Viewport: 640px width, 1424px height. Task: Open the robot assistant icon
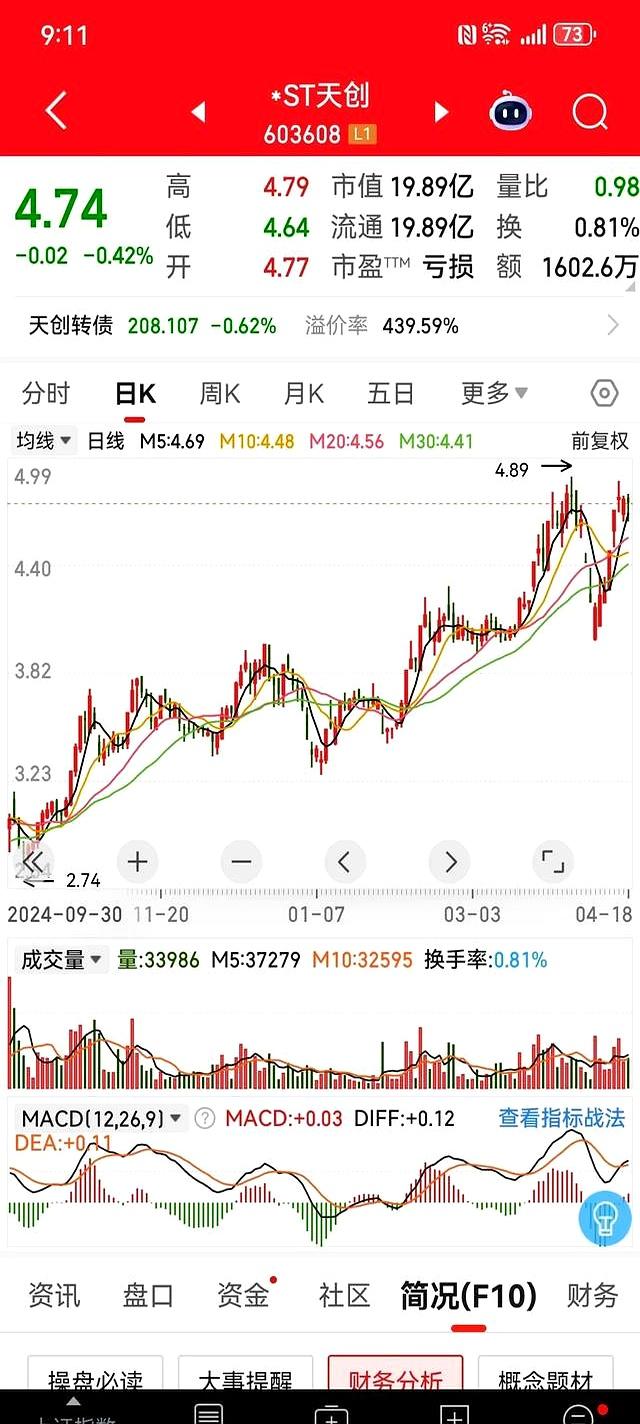(x=511, y=112)
